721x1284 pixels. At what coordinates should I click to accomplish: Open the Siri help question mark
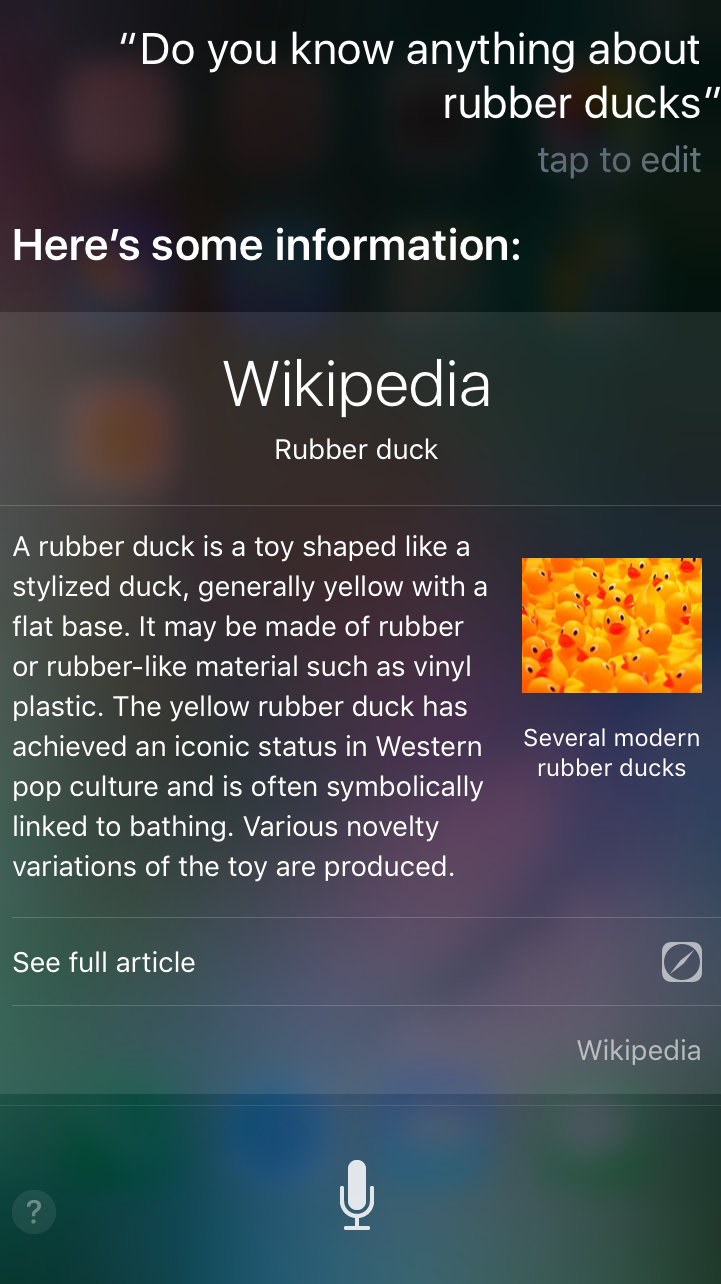(34, 1212)
